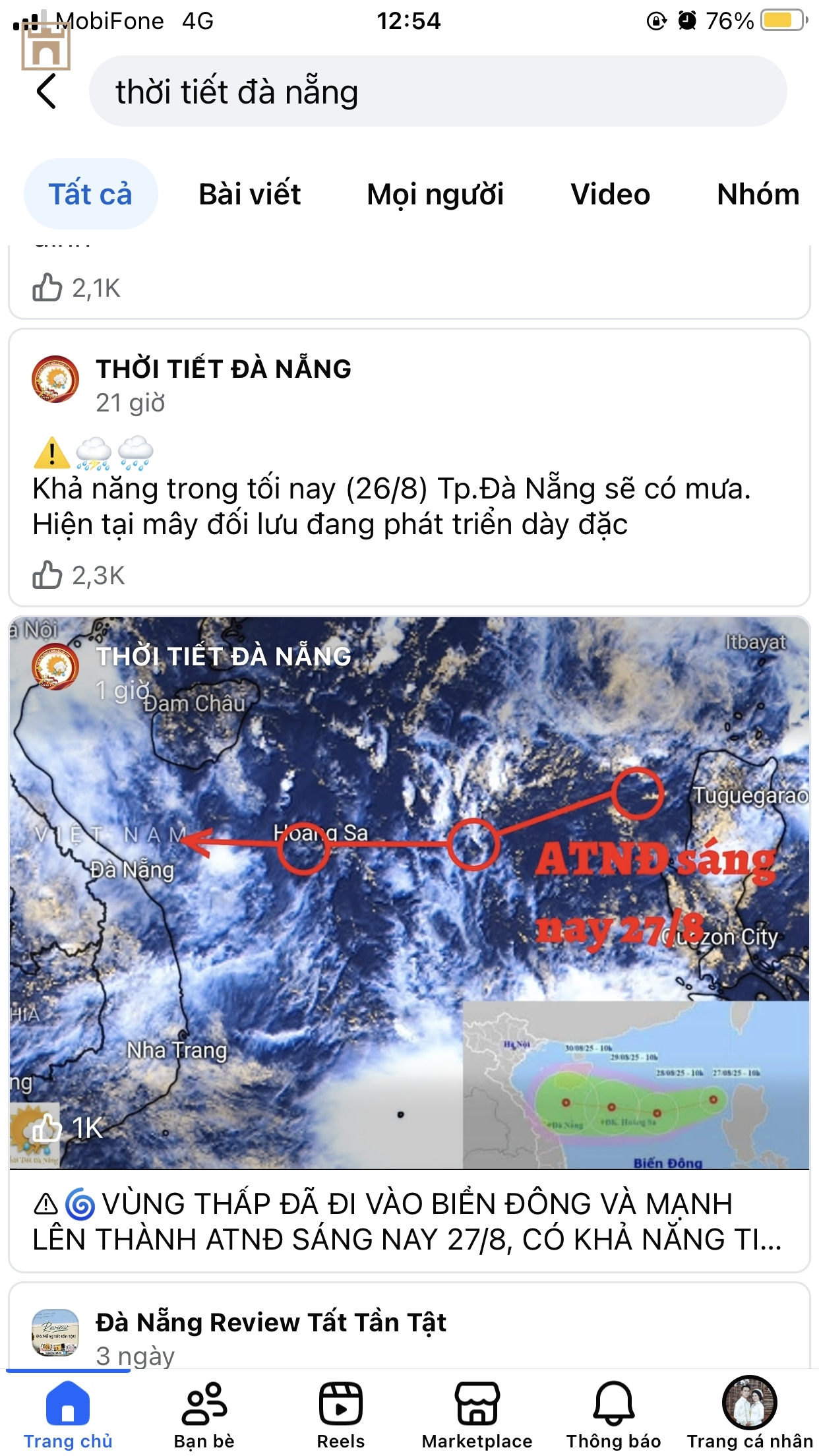Edit the search field "thời tiết đà nẵng"
Image resolution: width=819 pixels, height=1456 pixels.
point(438,92)
